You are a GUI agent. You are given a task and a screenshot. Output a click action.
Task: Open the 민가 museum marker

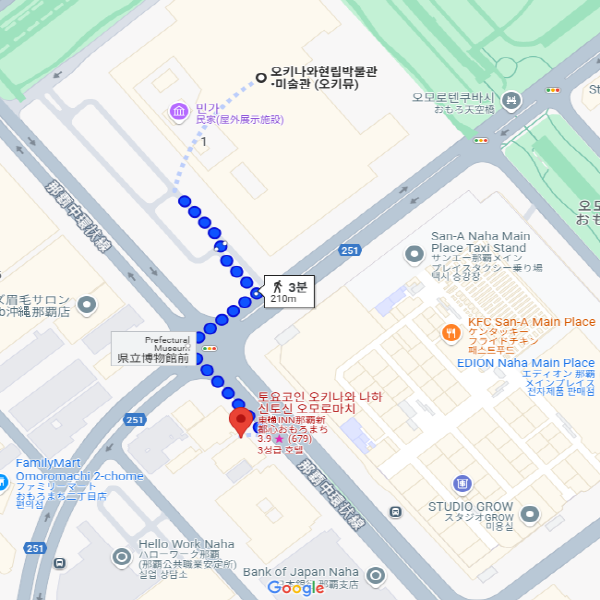(x=180, y=109)
